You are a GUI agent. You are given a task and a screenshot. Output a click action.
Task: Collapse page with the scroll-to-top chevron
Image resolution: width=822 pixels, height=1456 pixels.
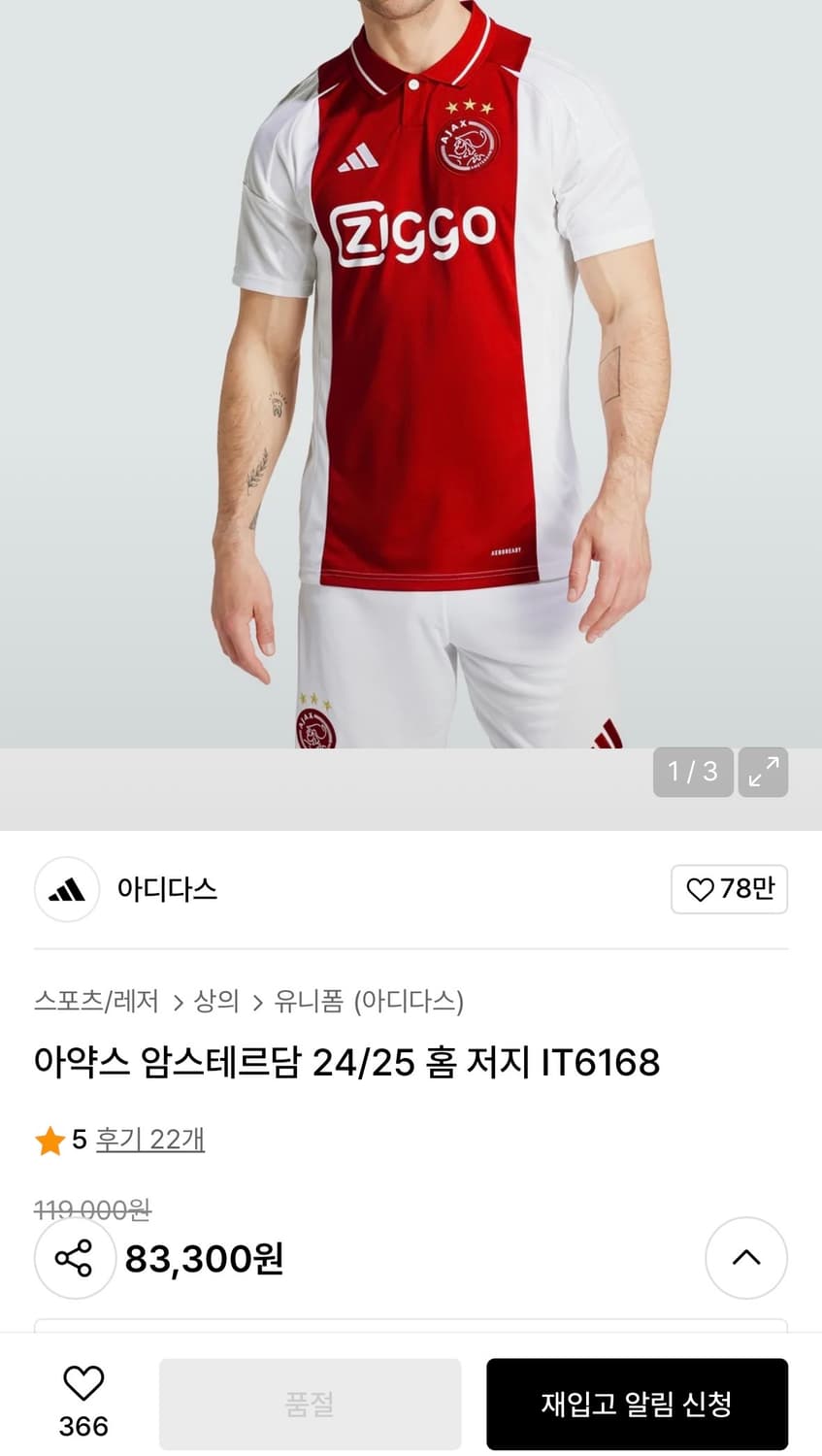(x=746, y=1258)
